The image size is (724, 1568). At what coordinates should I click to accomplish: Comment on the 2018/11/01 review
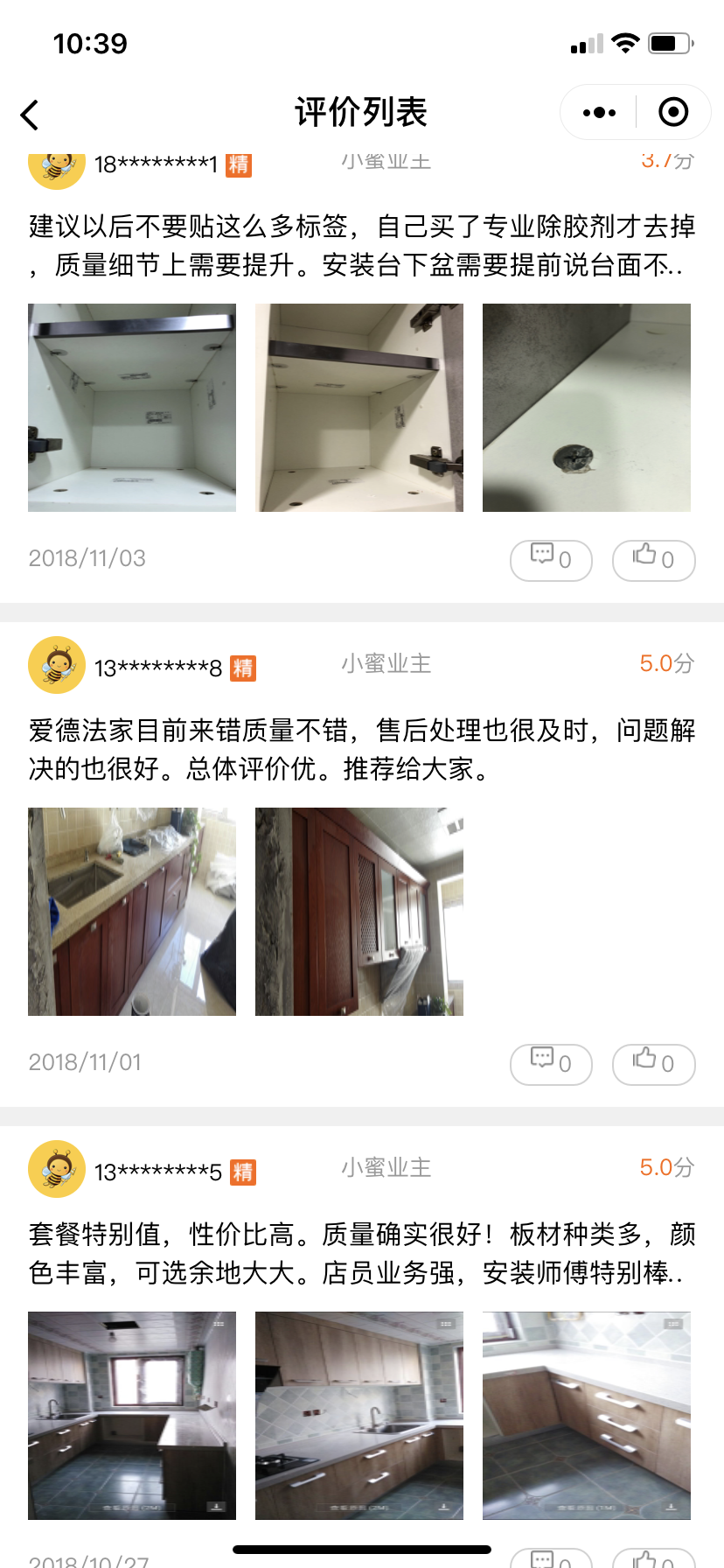click(551, 1064)
